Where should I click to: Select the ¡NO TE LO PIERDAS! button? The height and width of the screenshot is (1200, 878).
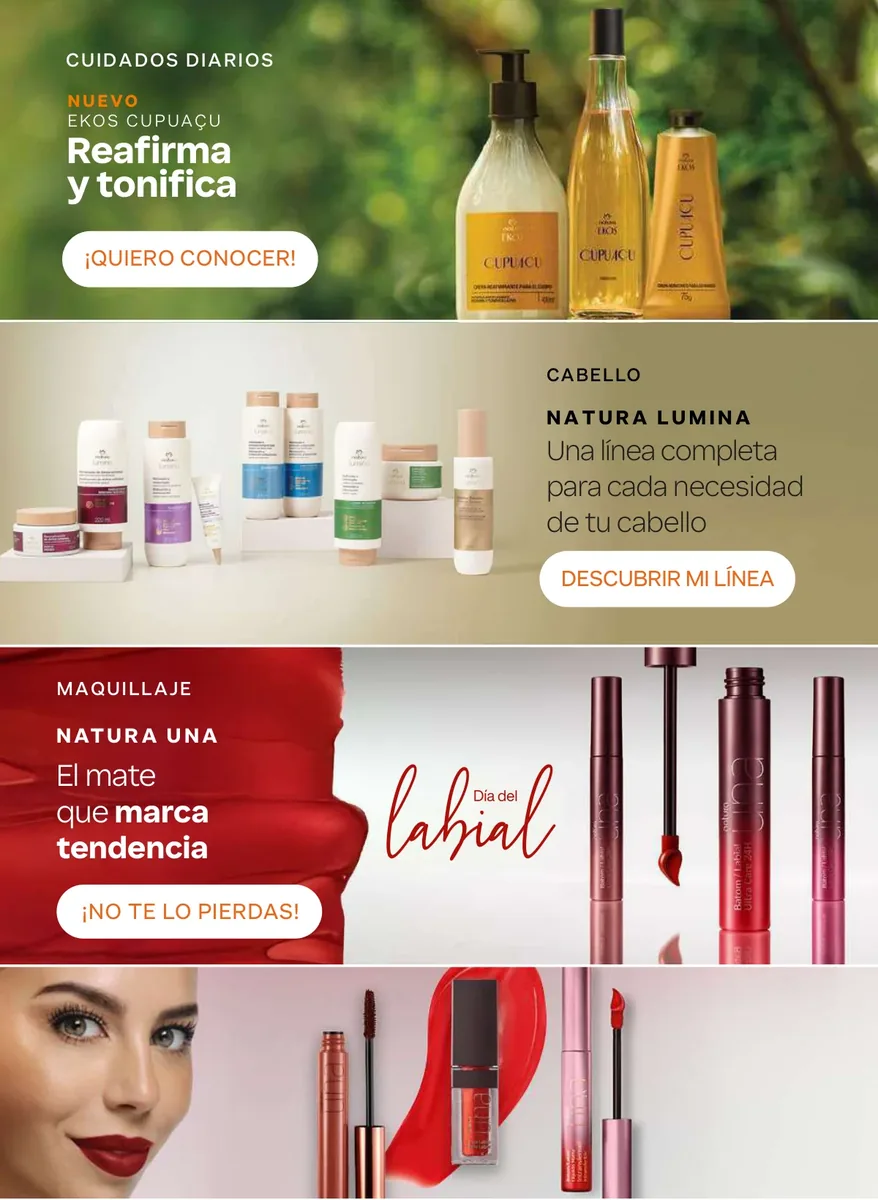point(190,911)
